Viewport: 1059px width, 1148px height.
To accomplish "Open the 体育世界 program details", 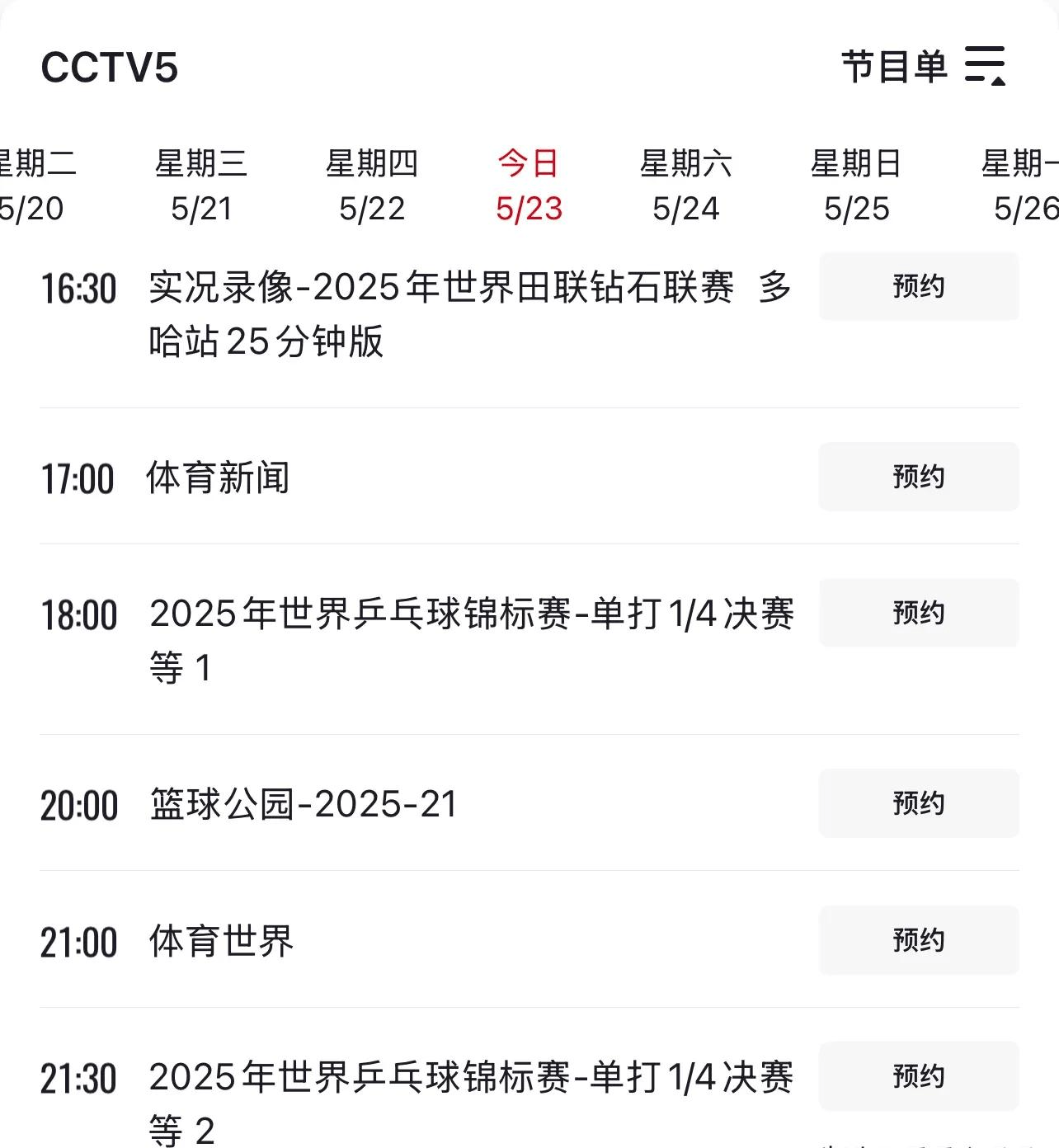I will click(221, 939).
